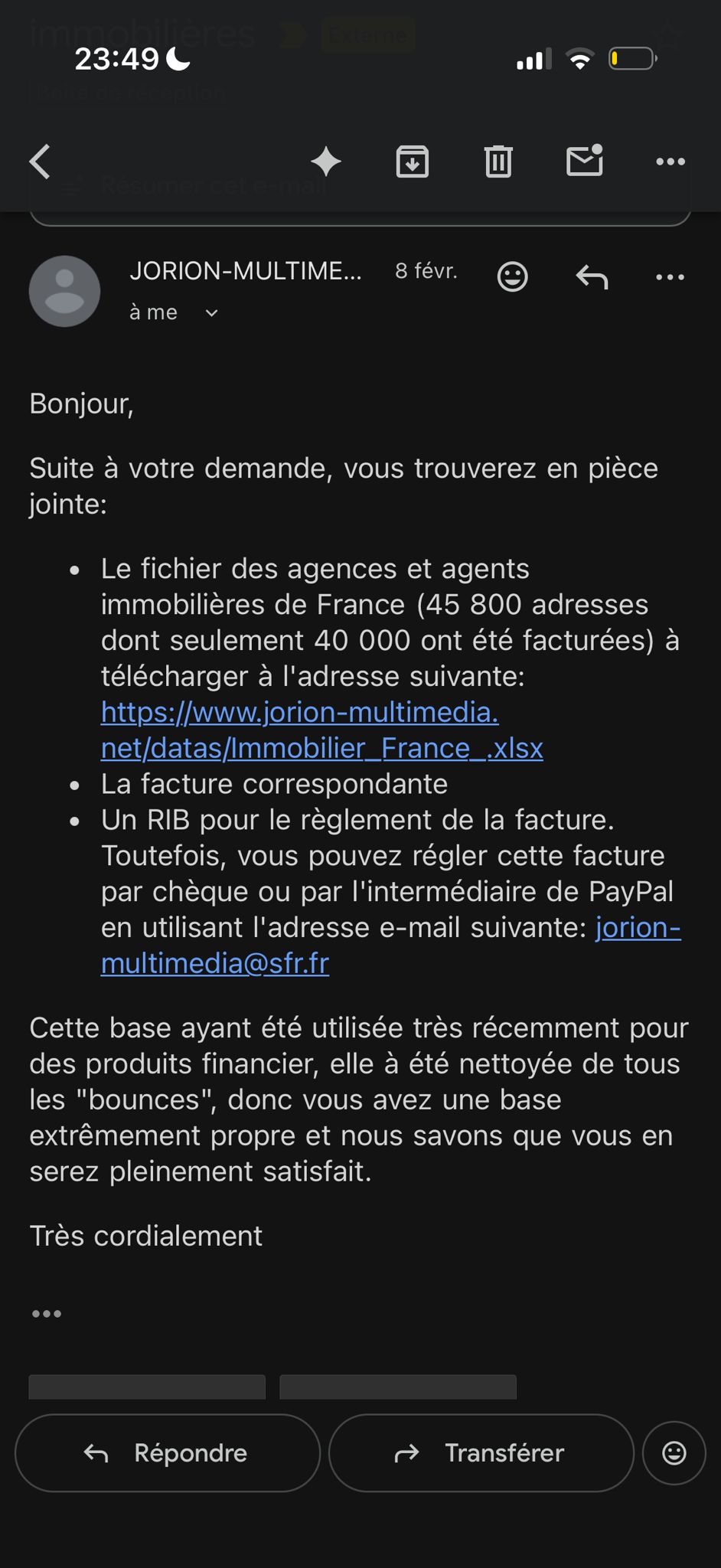Open the top toolbar overflow menu

(x=670, y=162)
